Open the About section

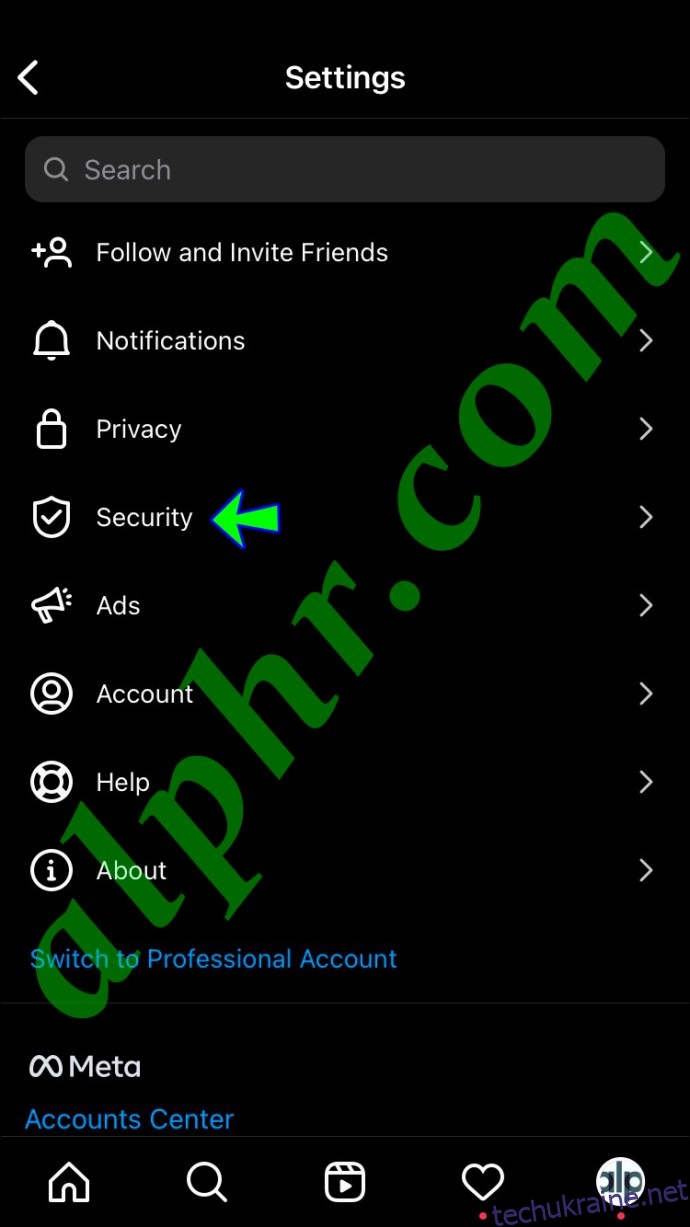345,870
